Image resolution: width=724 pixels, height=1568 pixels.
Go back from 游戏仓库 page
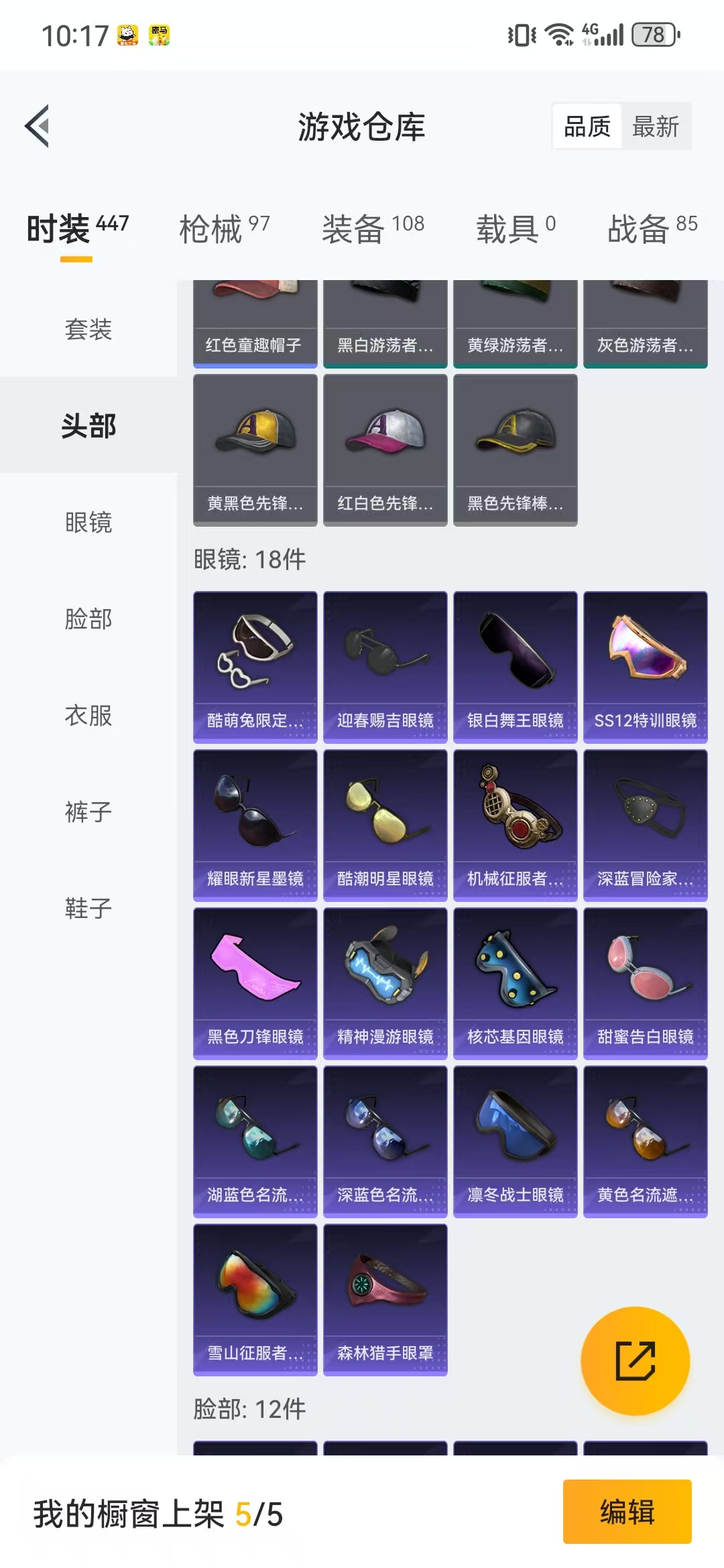[38, 126]
